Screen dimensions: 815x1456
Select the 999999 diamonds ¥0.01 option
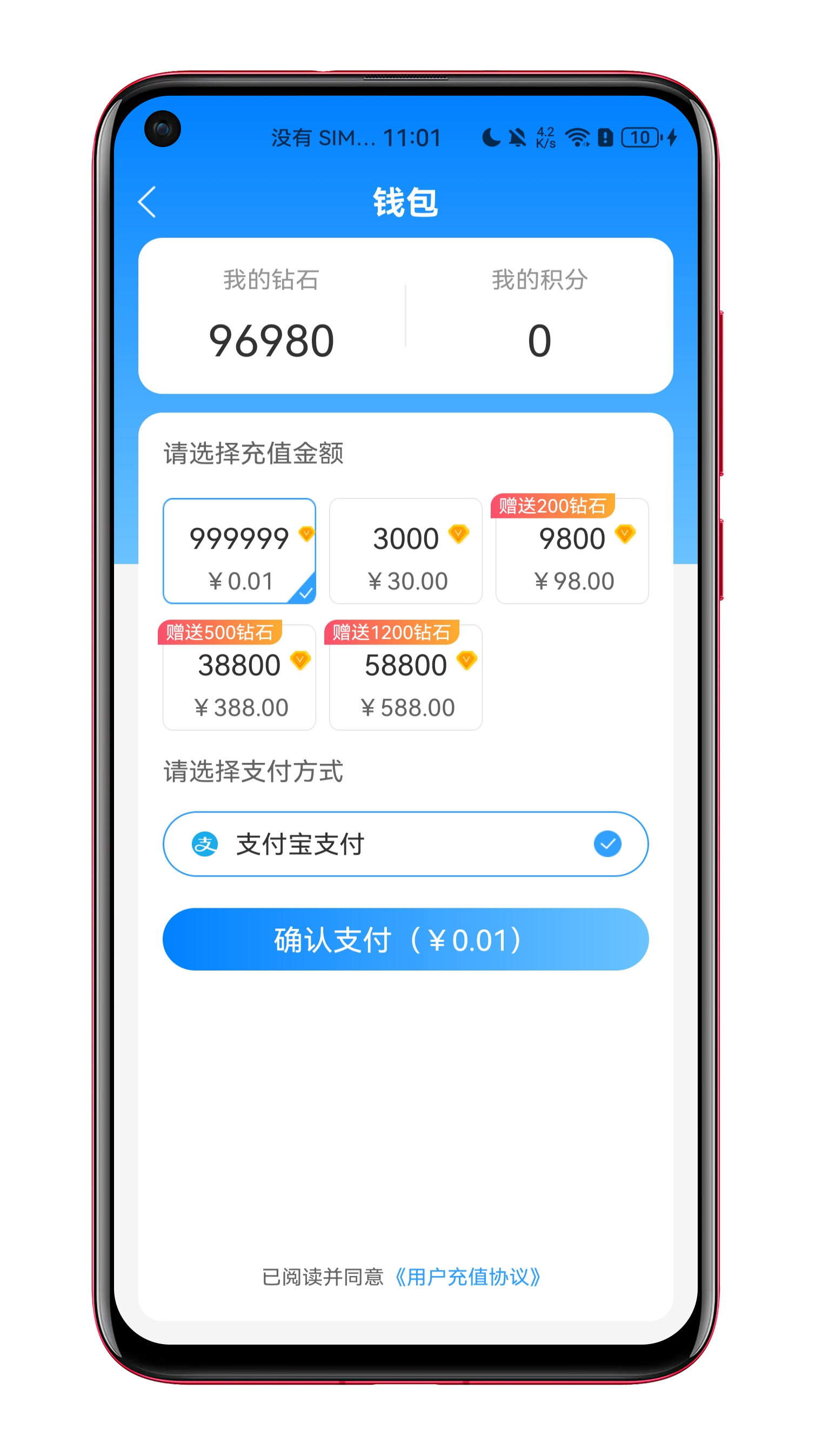[x=239, y=551]
